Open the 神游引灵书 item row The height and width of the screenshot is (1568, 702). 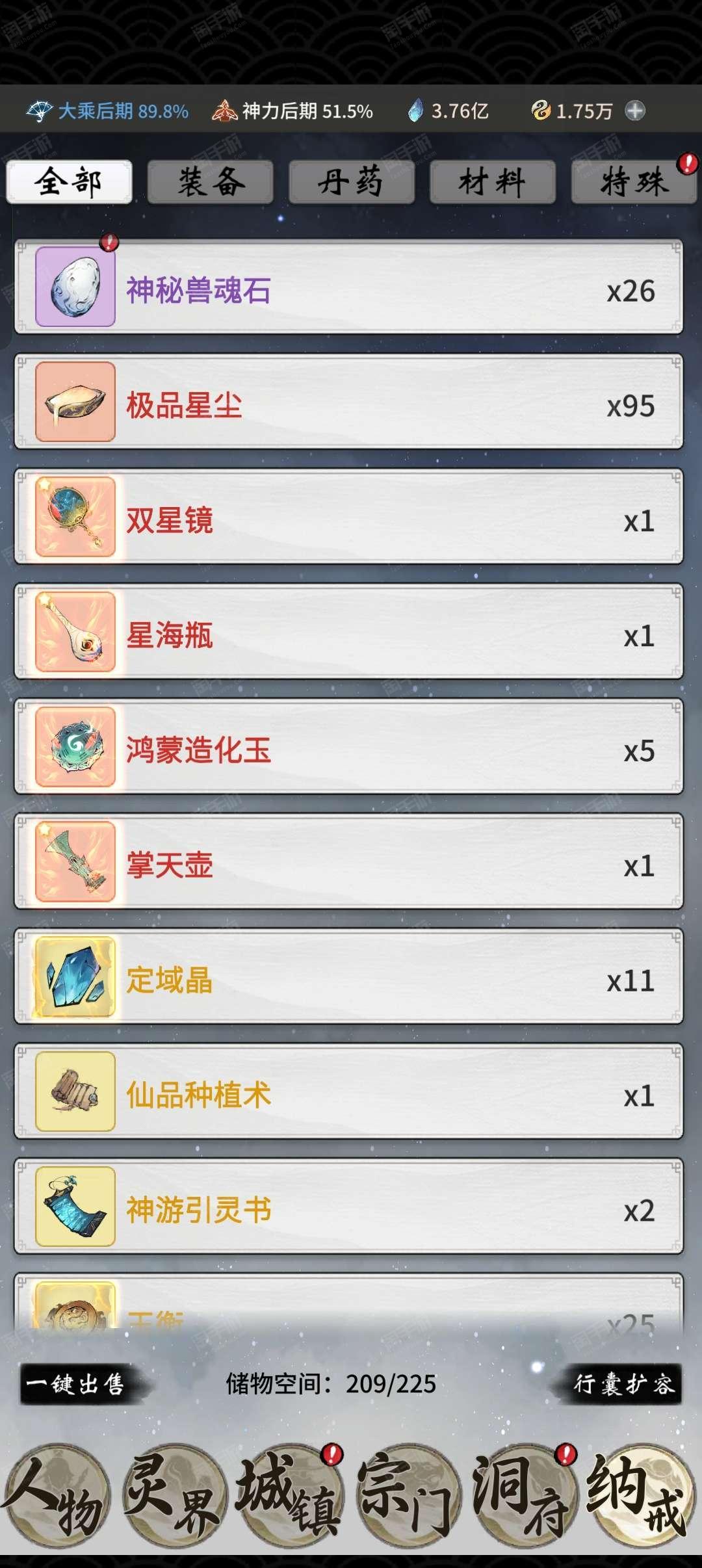click(348, 1207)
